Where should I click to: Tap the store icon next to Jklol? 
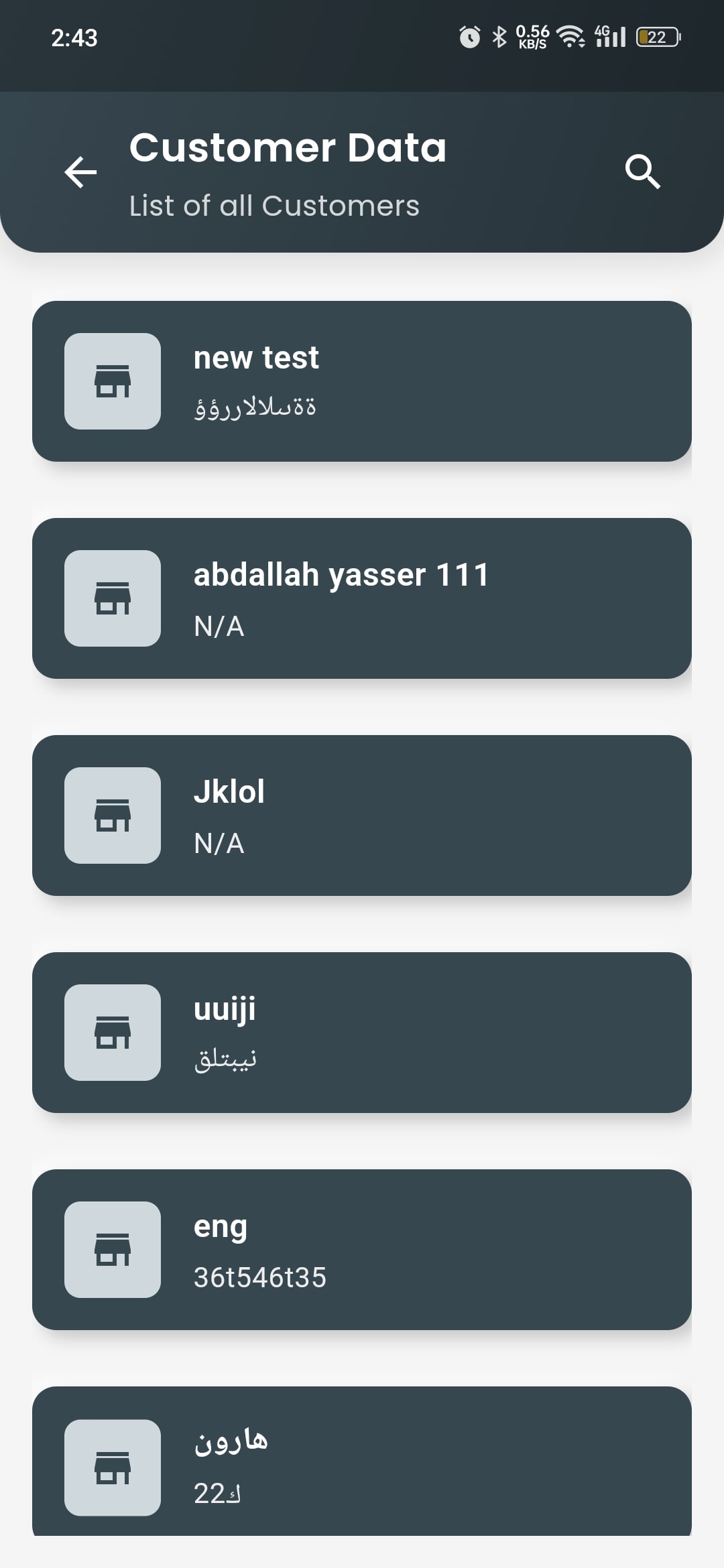(112, 815)
